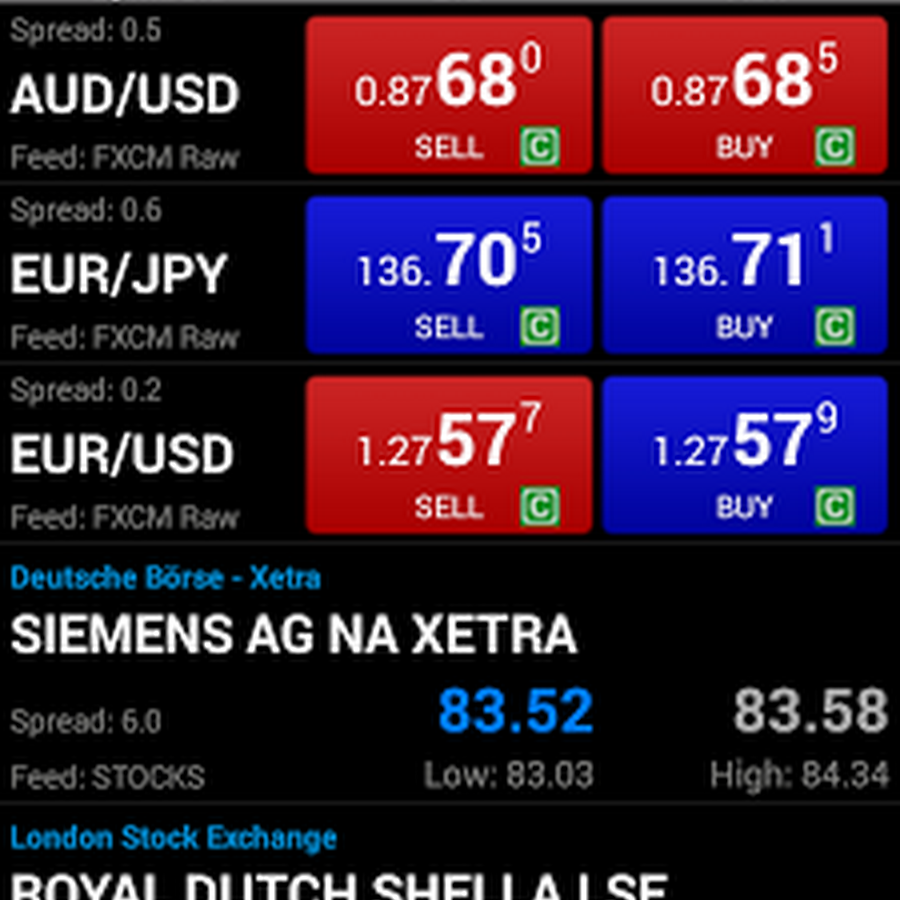Sell EUR/JPY at 136.705

(x=448, y=275)
